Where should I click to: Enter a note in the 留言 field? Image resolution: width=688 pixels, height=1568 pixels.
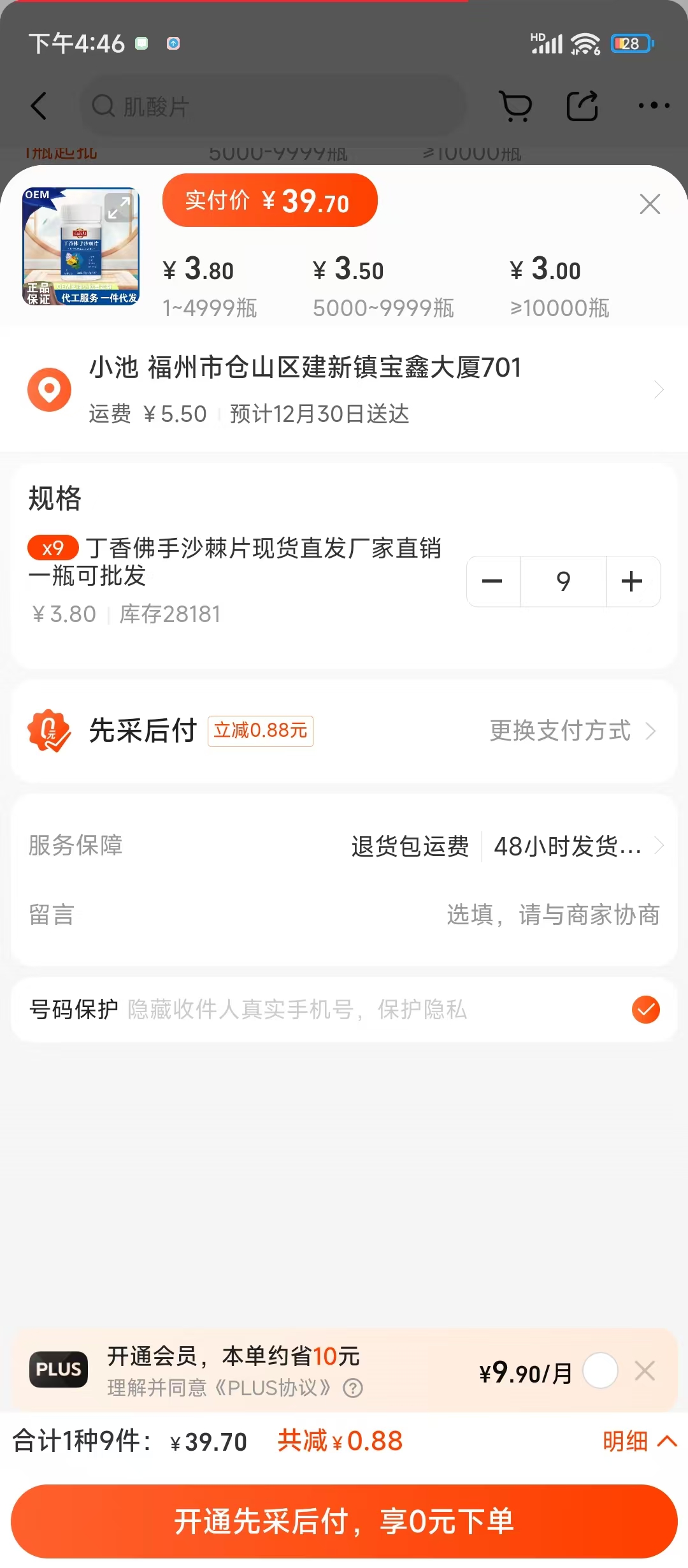pyautogui.click(x=552, y=915)
